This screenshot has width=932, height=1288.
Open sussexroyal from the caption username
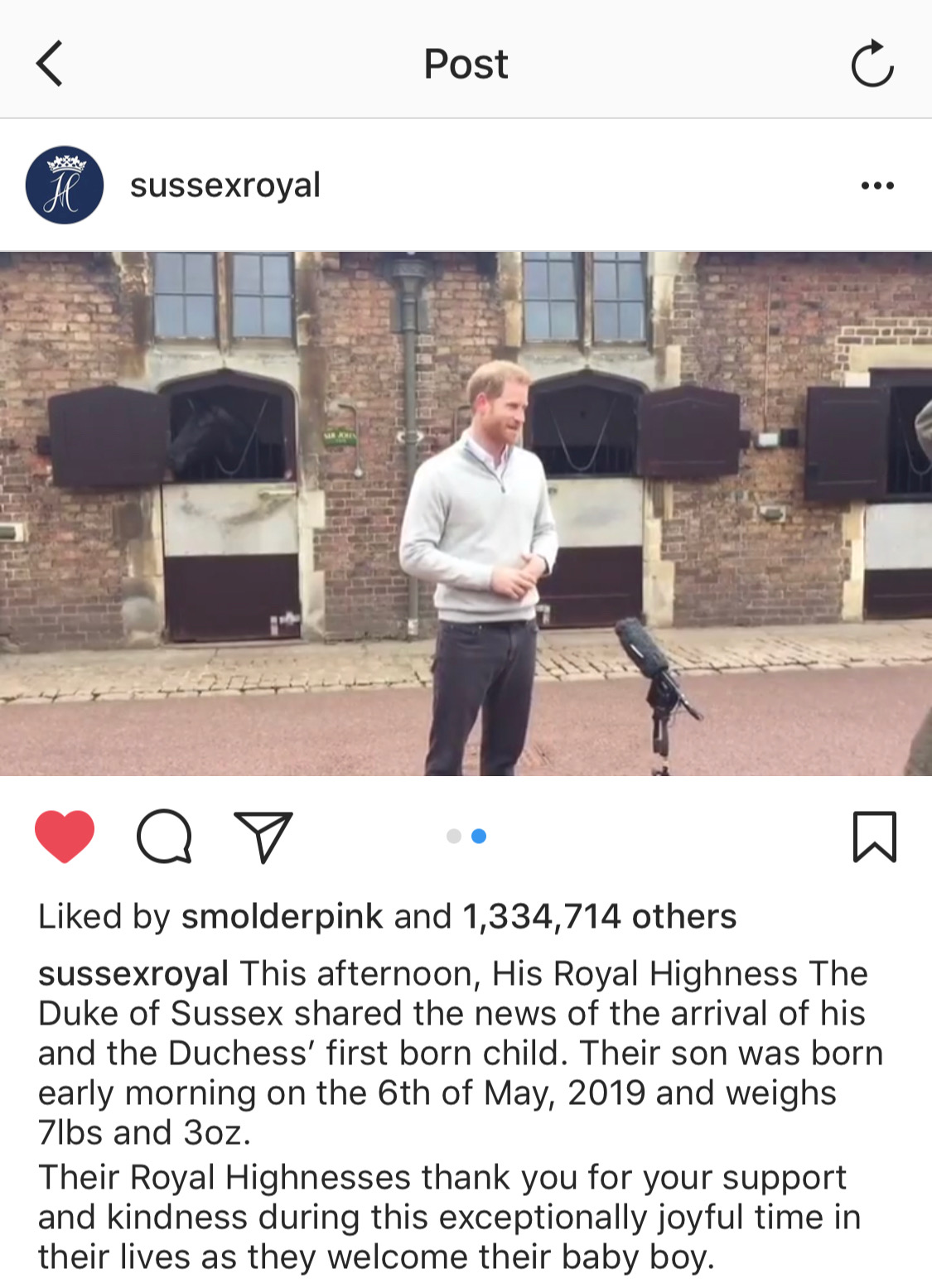133,974
